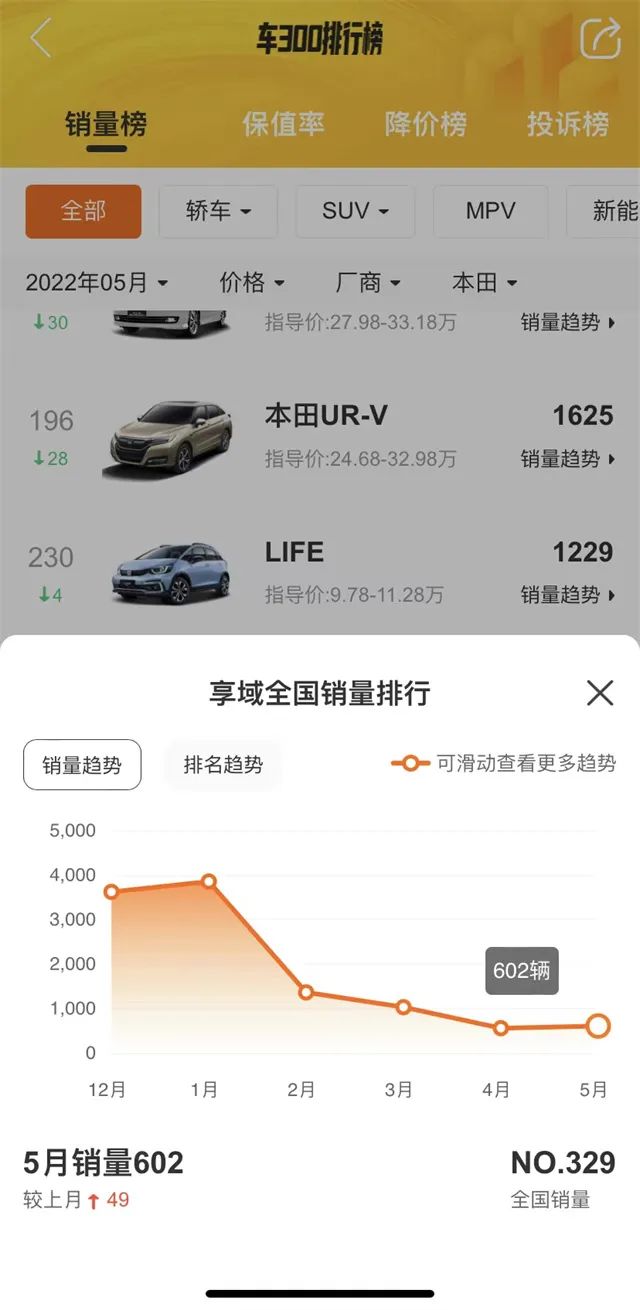Open the 厂商 filter dropdown
This screenshot has width=640, height=1310.
368,283
